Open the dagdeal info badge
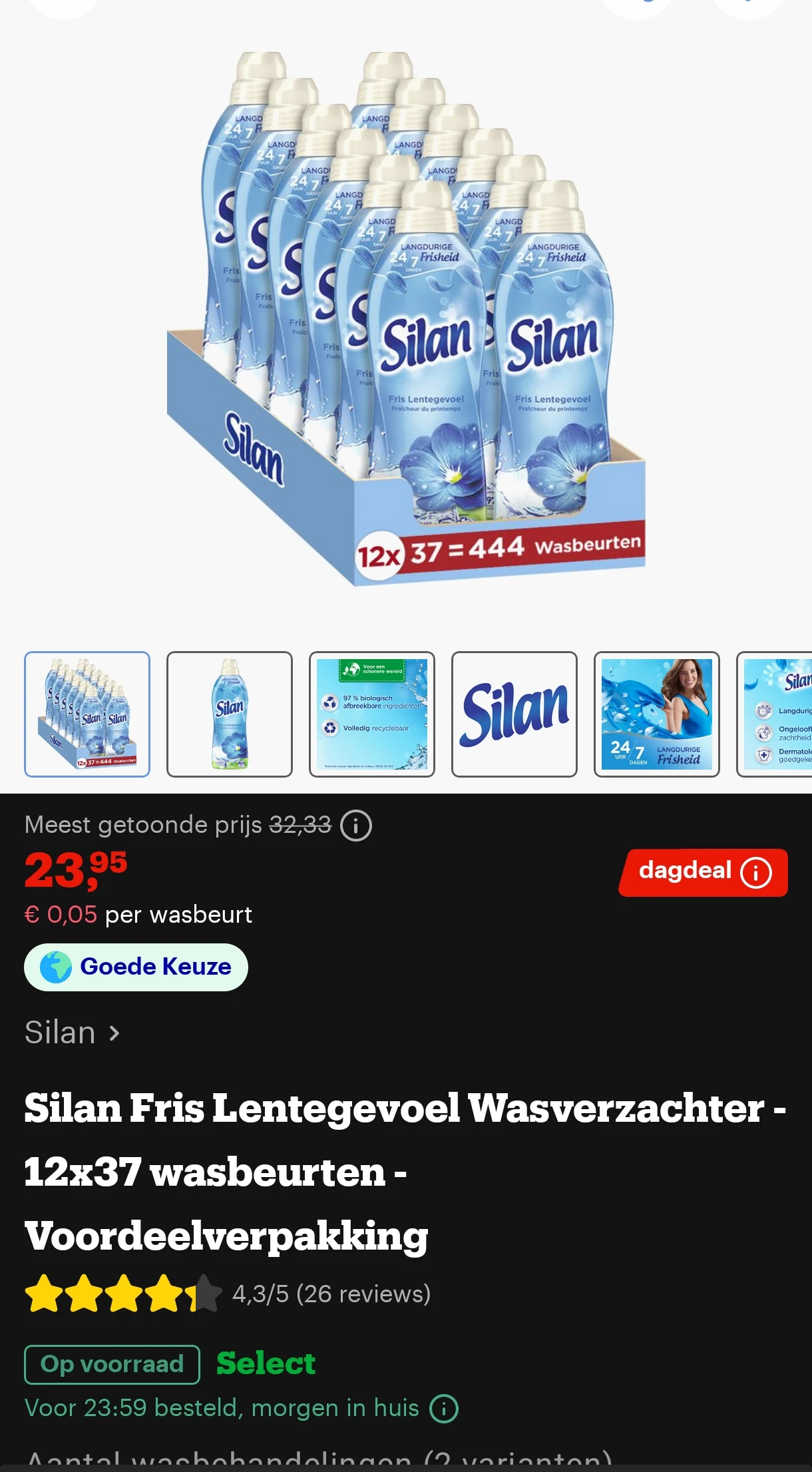This screenshot has height=1472, width=812. click(x=704, y=872)
